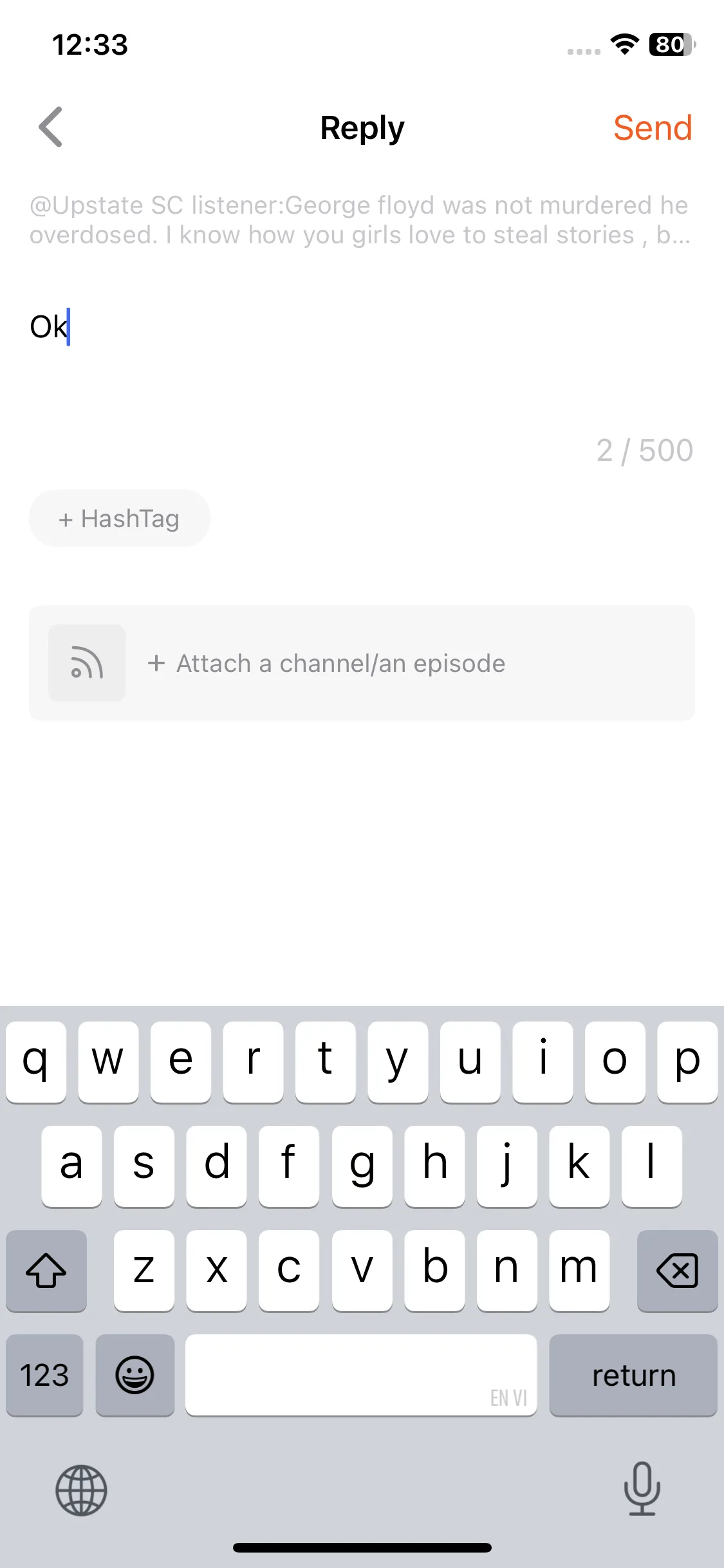Go back from the Reply screen

50,127
